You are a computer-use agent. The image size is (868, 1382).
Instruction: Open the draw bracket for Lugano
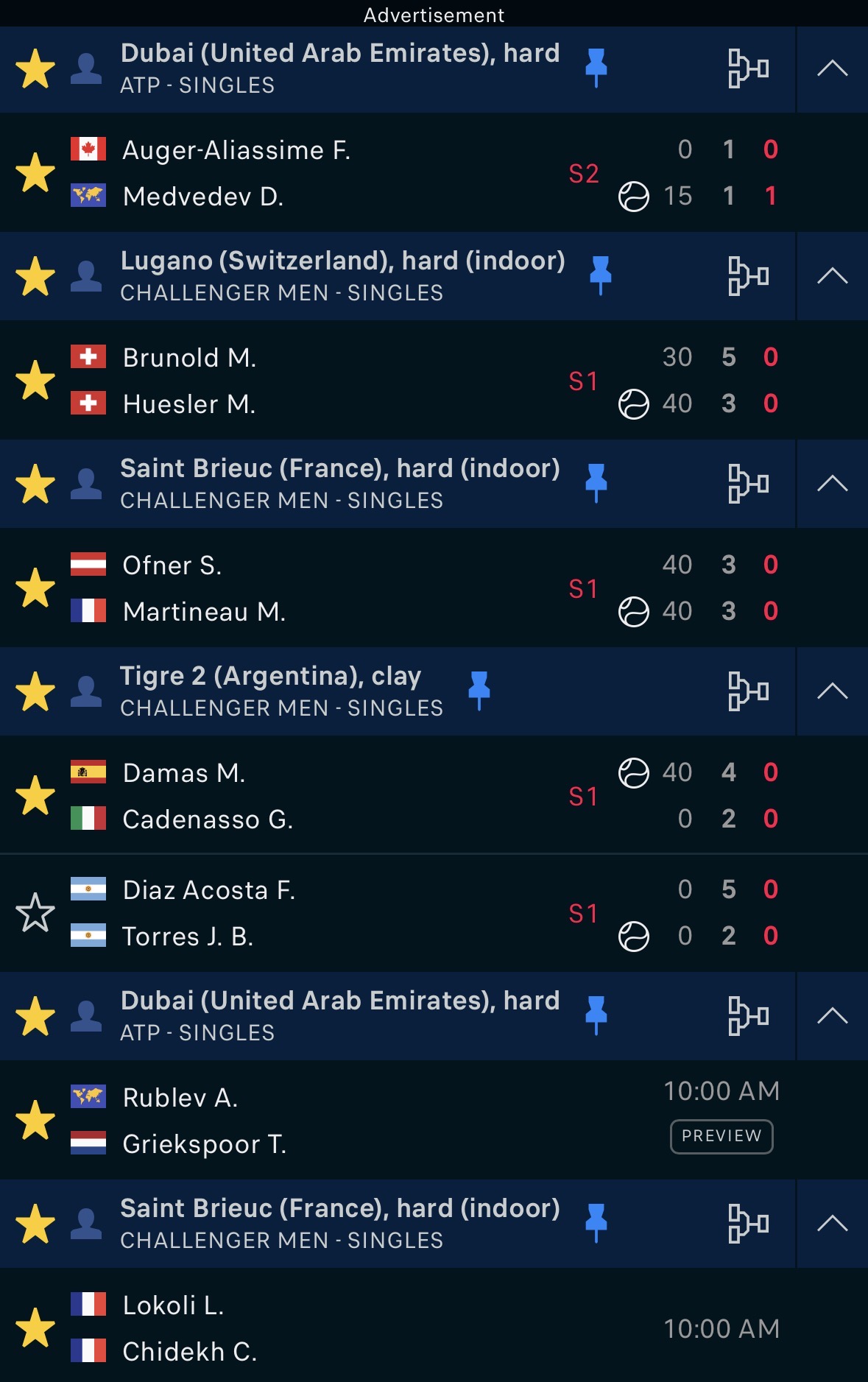(748, 276)
